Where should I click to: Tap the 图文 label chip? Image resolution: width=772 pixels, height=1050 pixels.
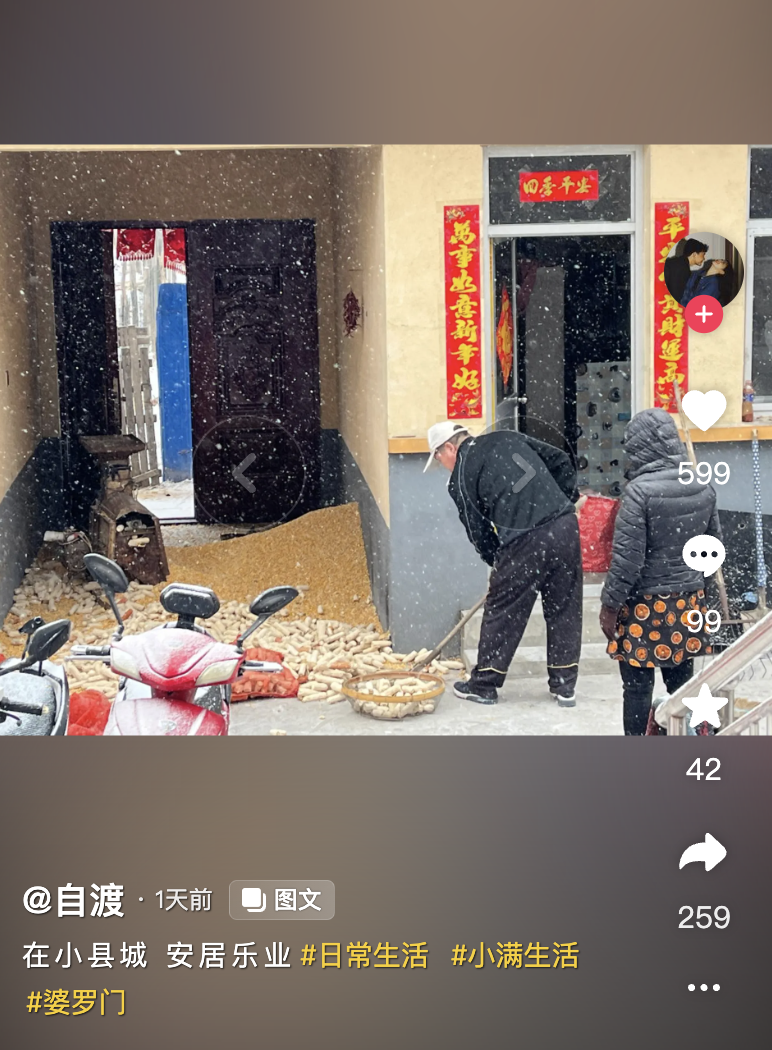(282, 900)
